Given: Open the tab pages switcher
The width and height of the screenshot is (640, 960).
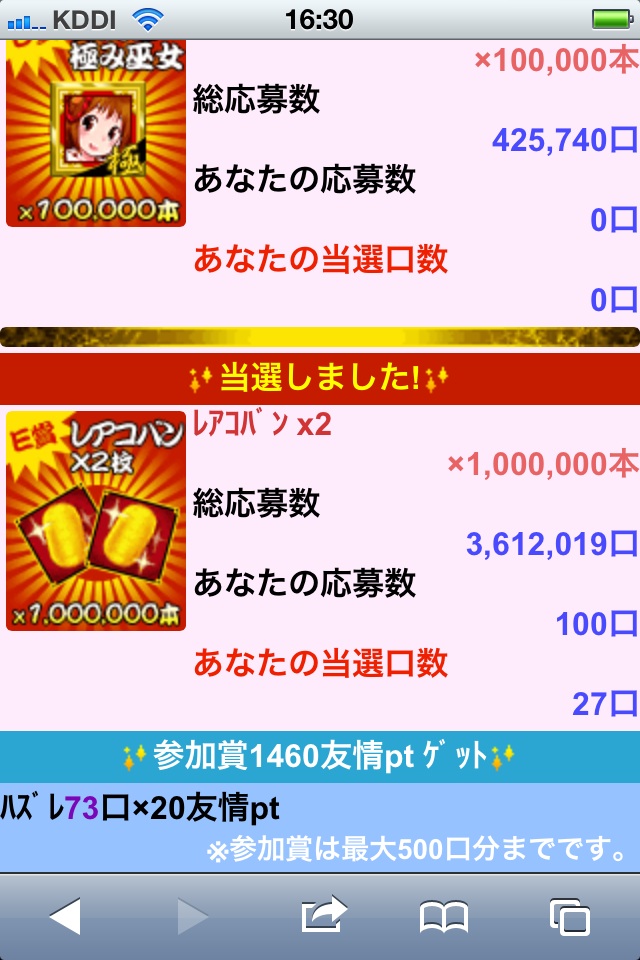Looking at the screenshot, I should point(570,916).
